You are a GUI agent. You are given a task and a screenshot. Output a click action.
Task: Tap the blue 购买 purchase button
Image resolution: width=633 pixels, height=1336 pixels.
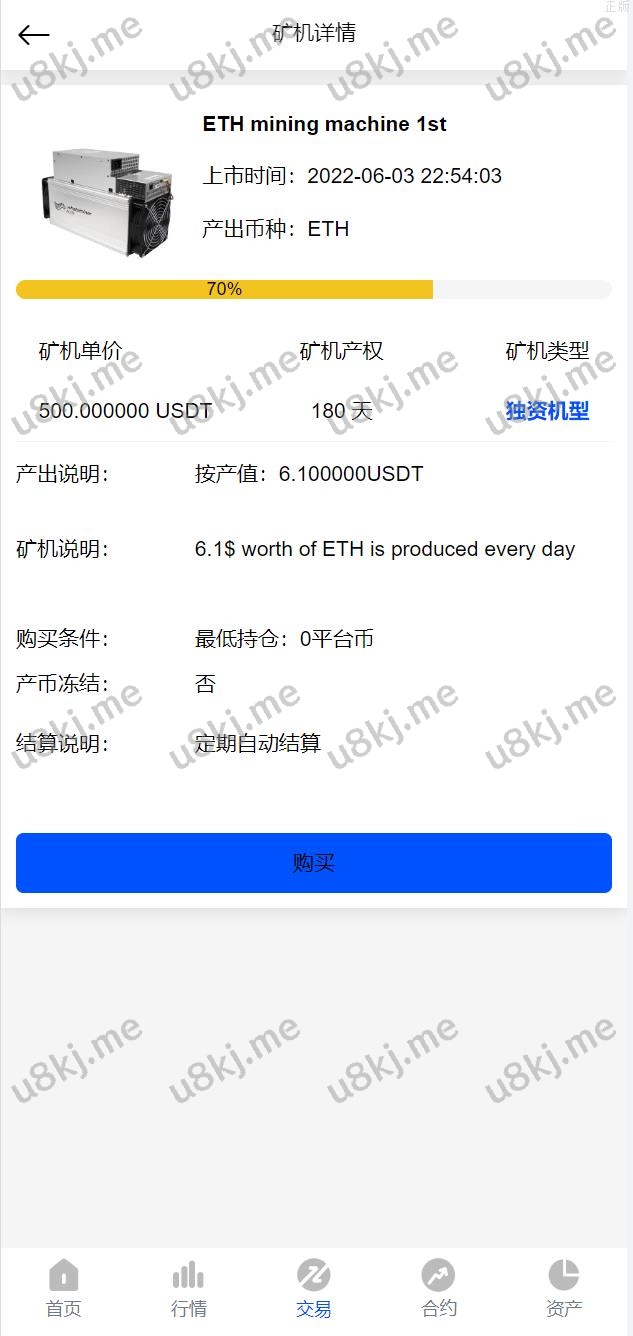tap(313, 863)
